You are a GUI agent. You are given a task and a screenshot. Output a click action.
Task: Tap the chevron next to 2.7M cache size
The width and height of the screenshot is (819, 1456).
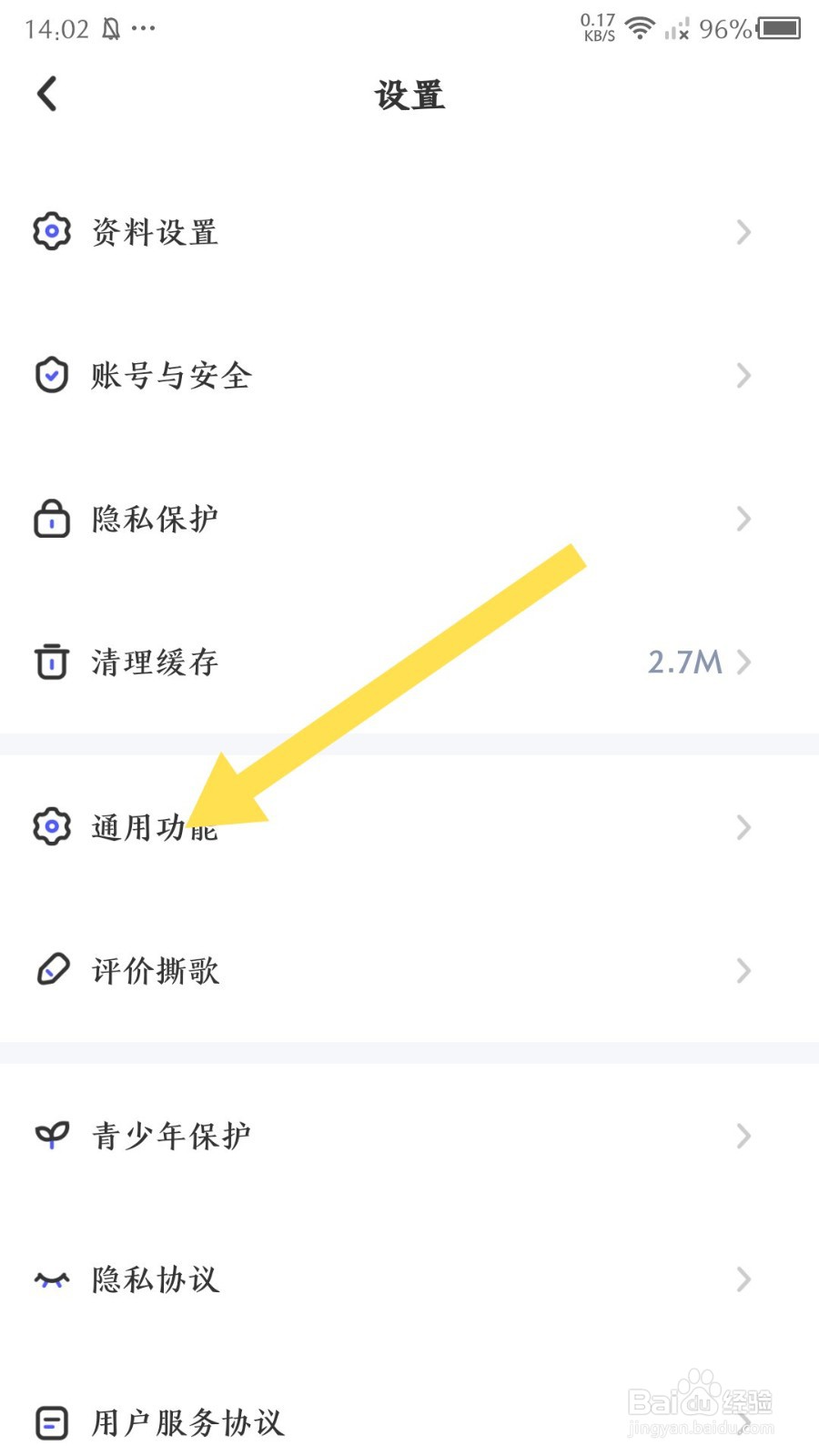coord(744,662)
